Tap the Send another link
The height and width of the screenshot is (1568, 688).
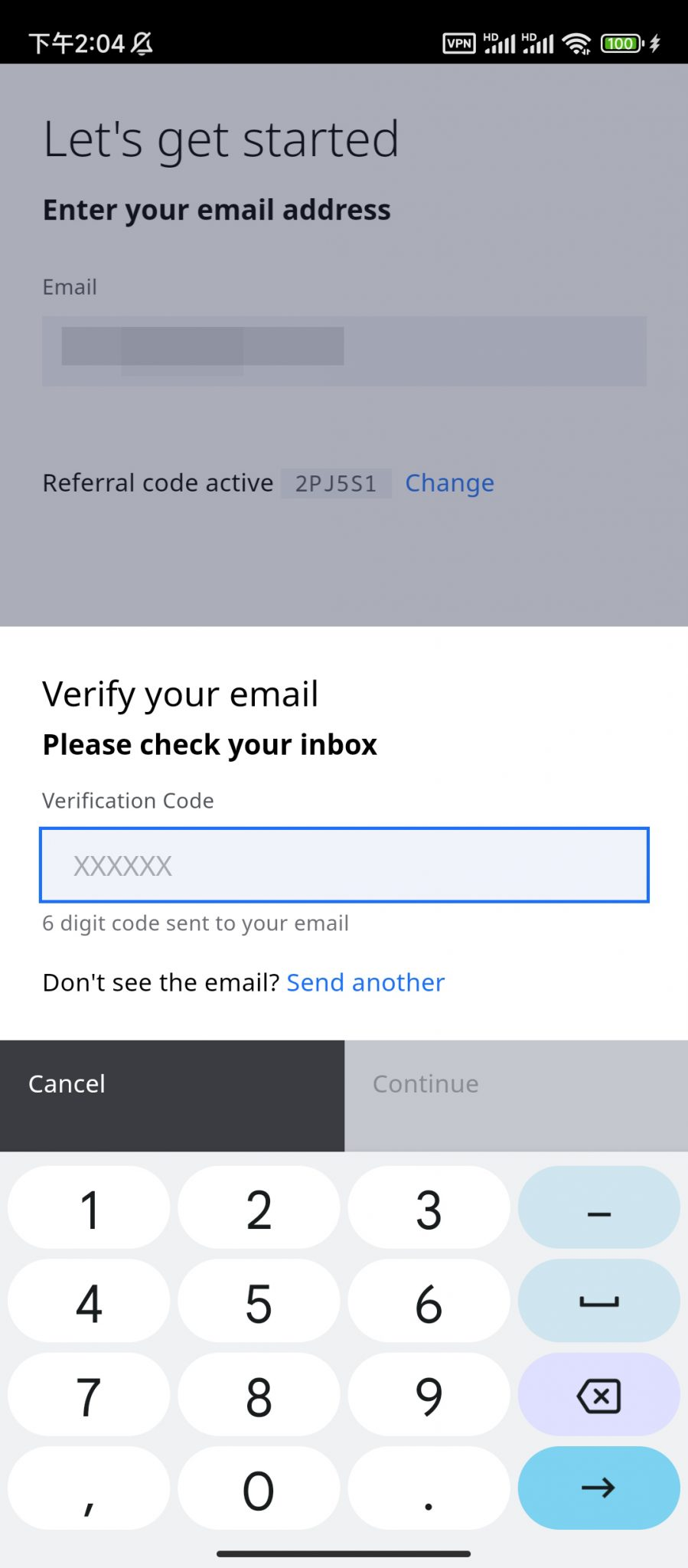(x=365, y=982)
